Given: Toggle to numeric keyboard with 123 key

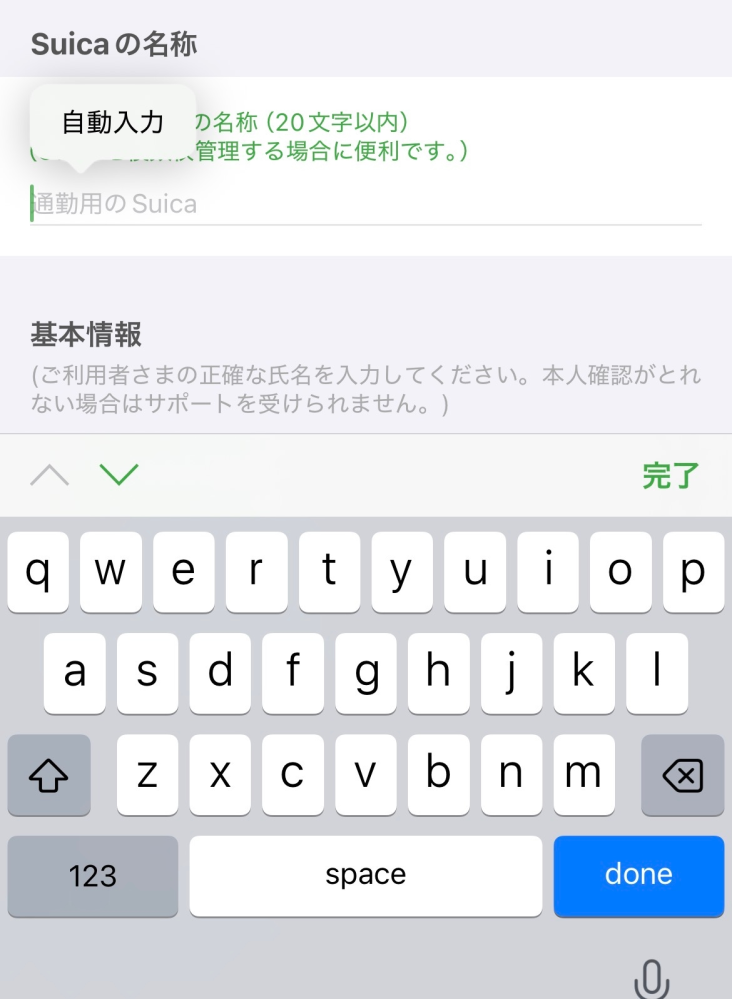Looking at the screenshot, I should click(92, 875).
